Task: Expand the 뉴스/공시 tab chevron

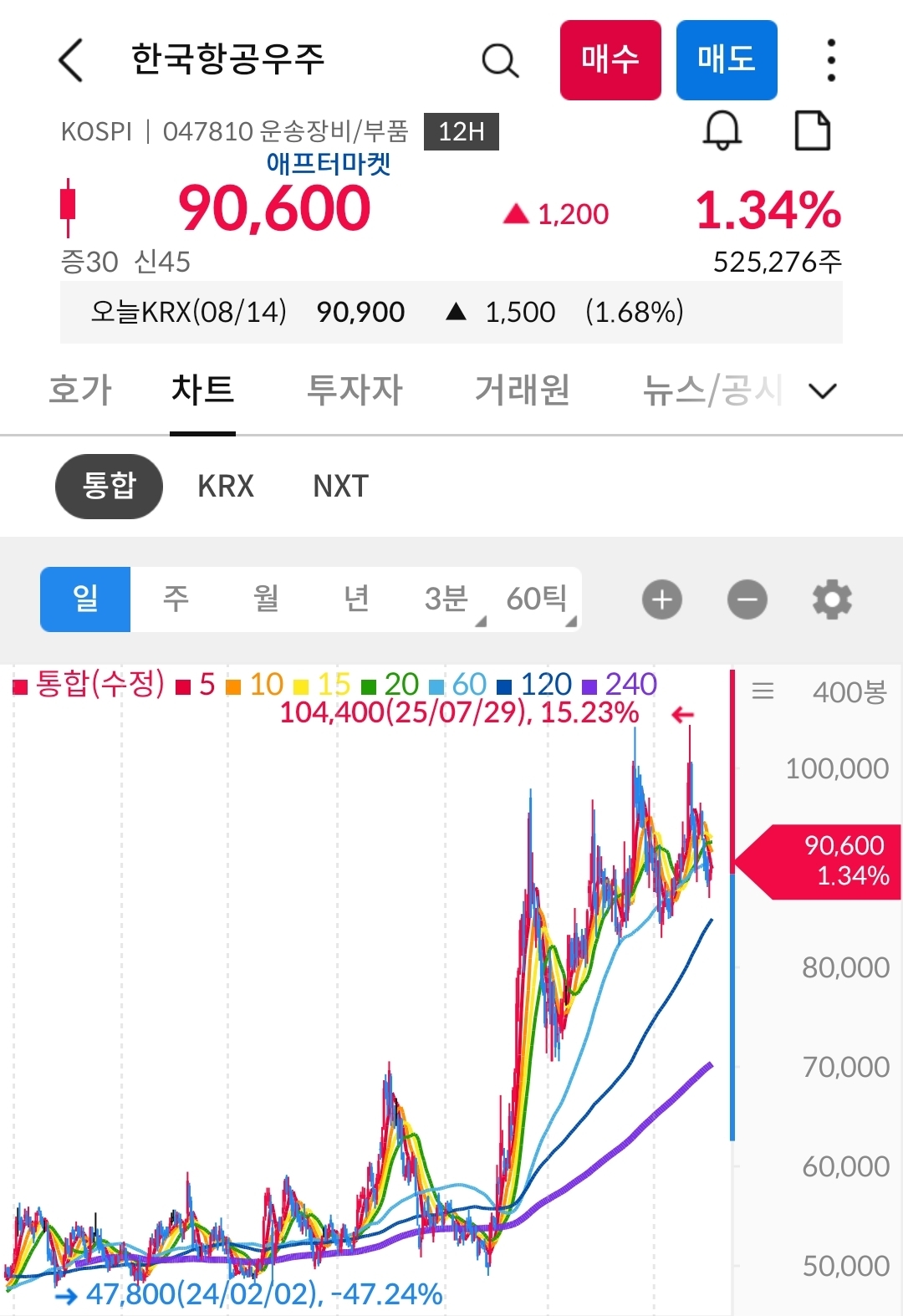Action: 822,390
